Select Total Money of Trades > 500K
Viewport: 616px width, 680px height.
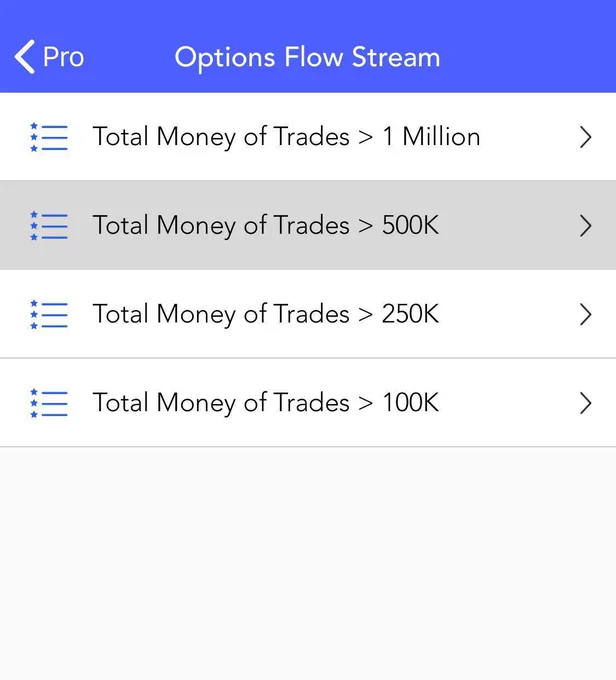(x=308, y=225)
